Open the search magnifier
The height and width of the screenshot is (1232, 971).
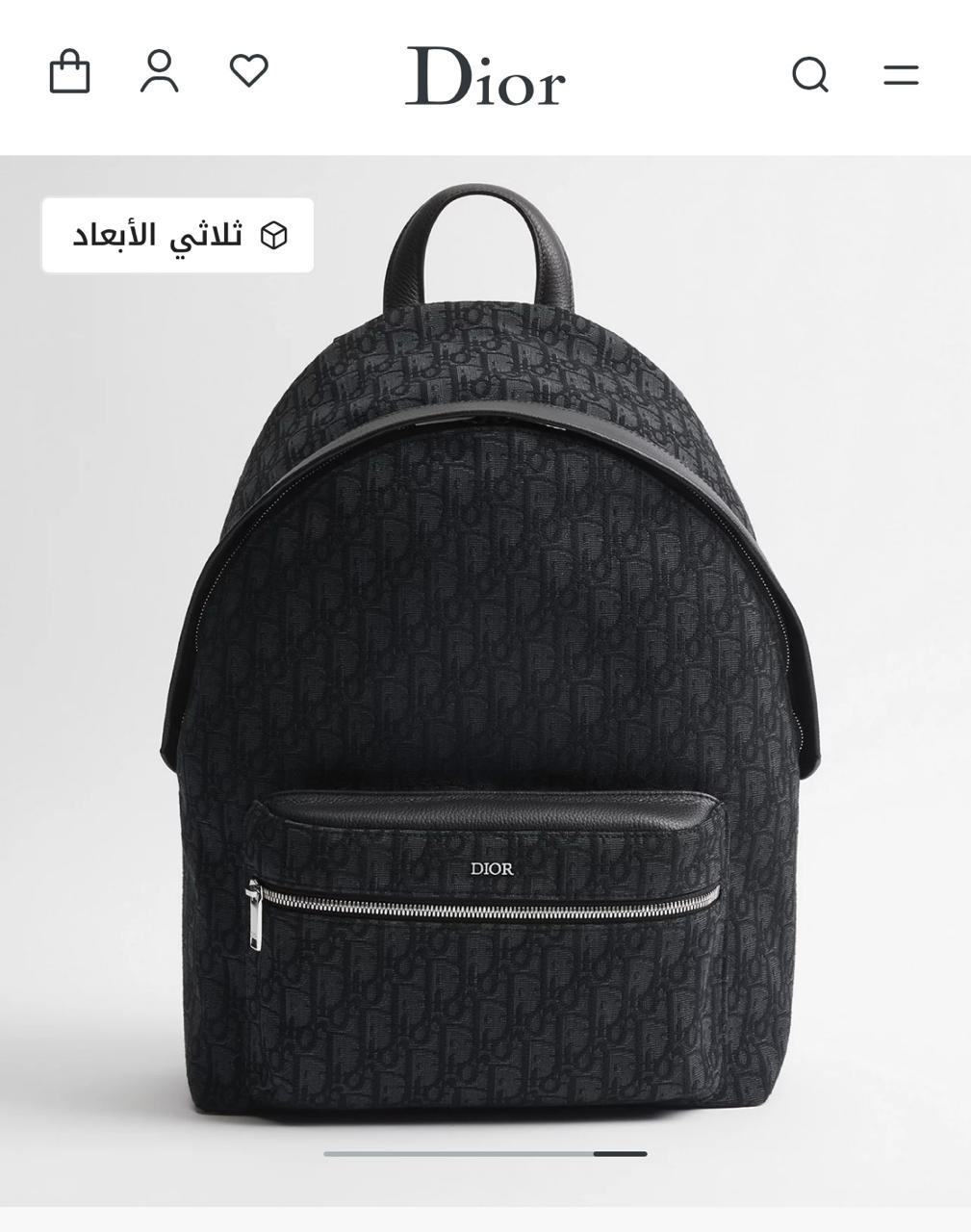click(x=810, y=74)
